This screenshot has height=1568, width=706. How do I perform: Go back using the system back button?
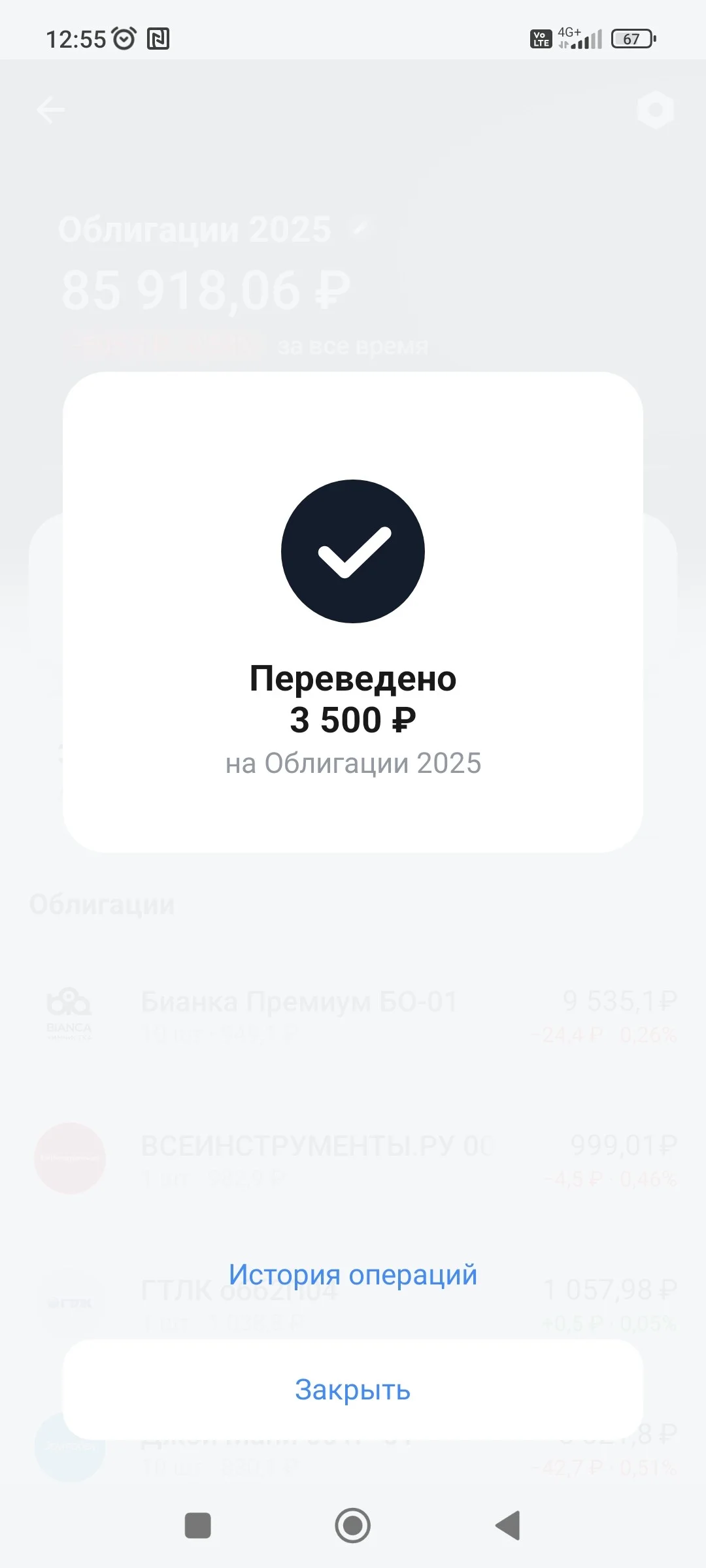tap(508, 1526)
